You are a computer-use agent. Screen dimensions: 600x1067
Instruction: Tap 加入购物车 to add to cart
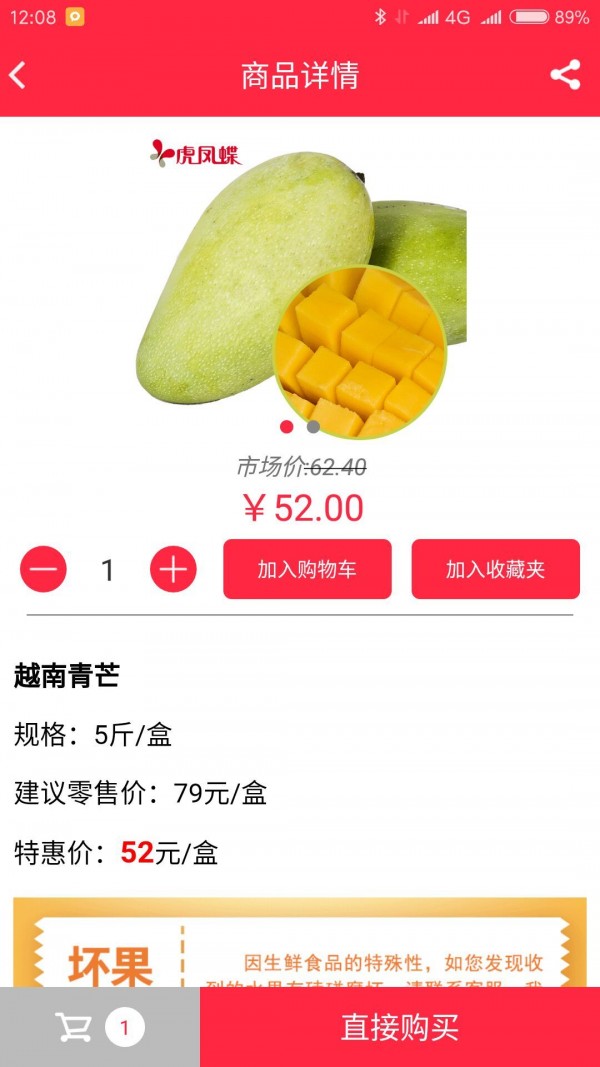point(307,570)
